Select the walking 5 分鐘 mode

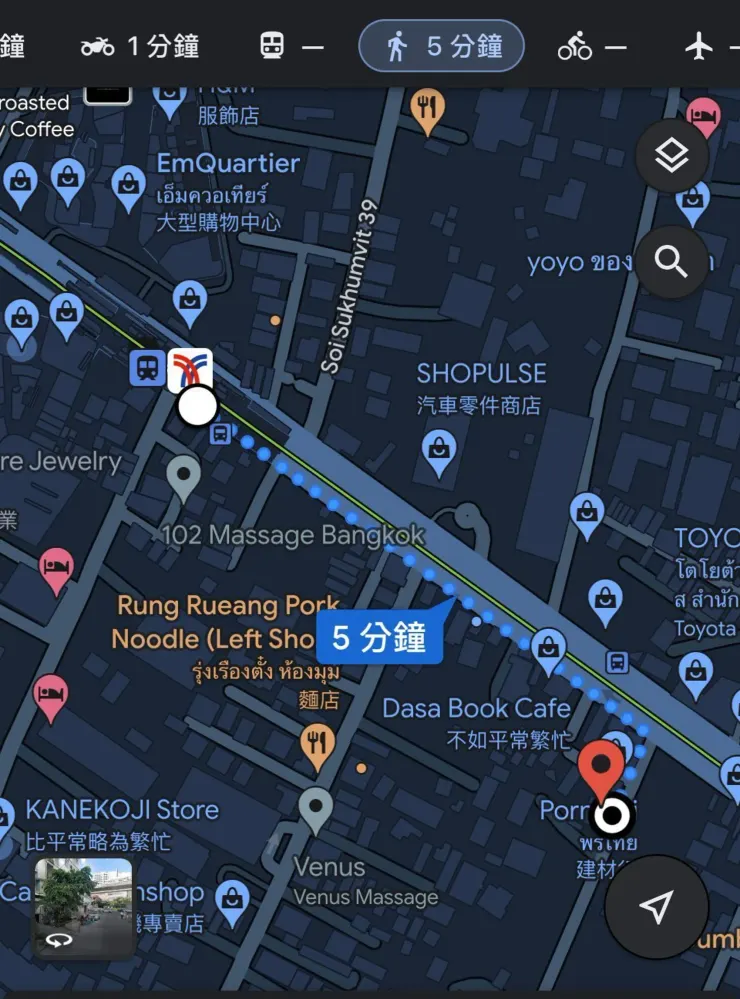(441, 46)
